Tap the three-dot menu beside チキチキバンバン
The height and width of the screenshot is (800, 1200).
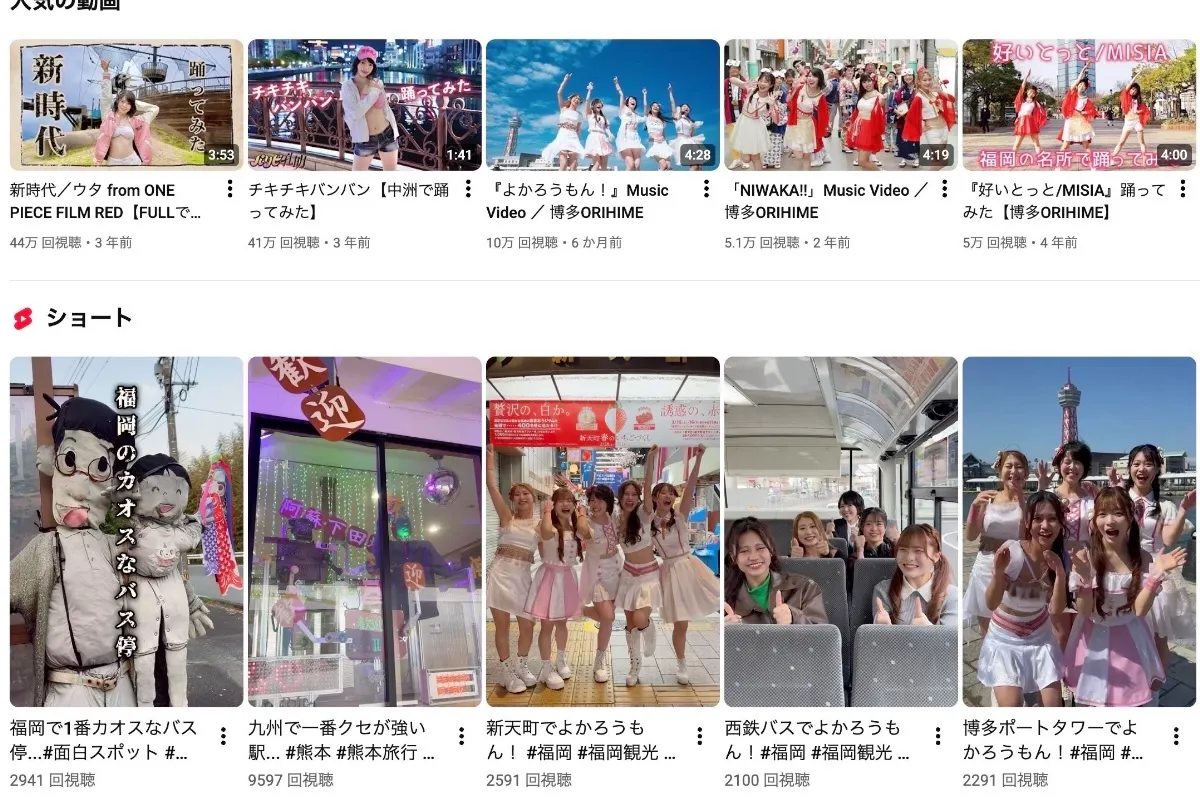click(x=467, y=189)
